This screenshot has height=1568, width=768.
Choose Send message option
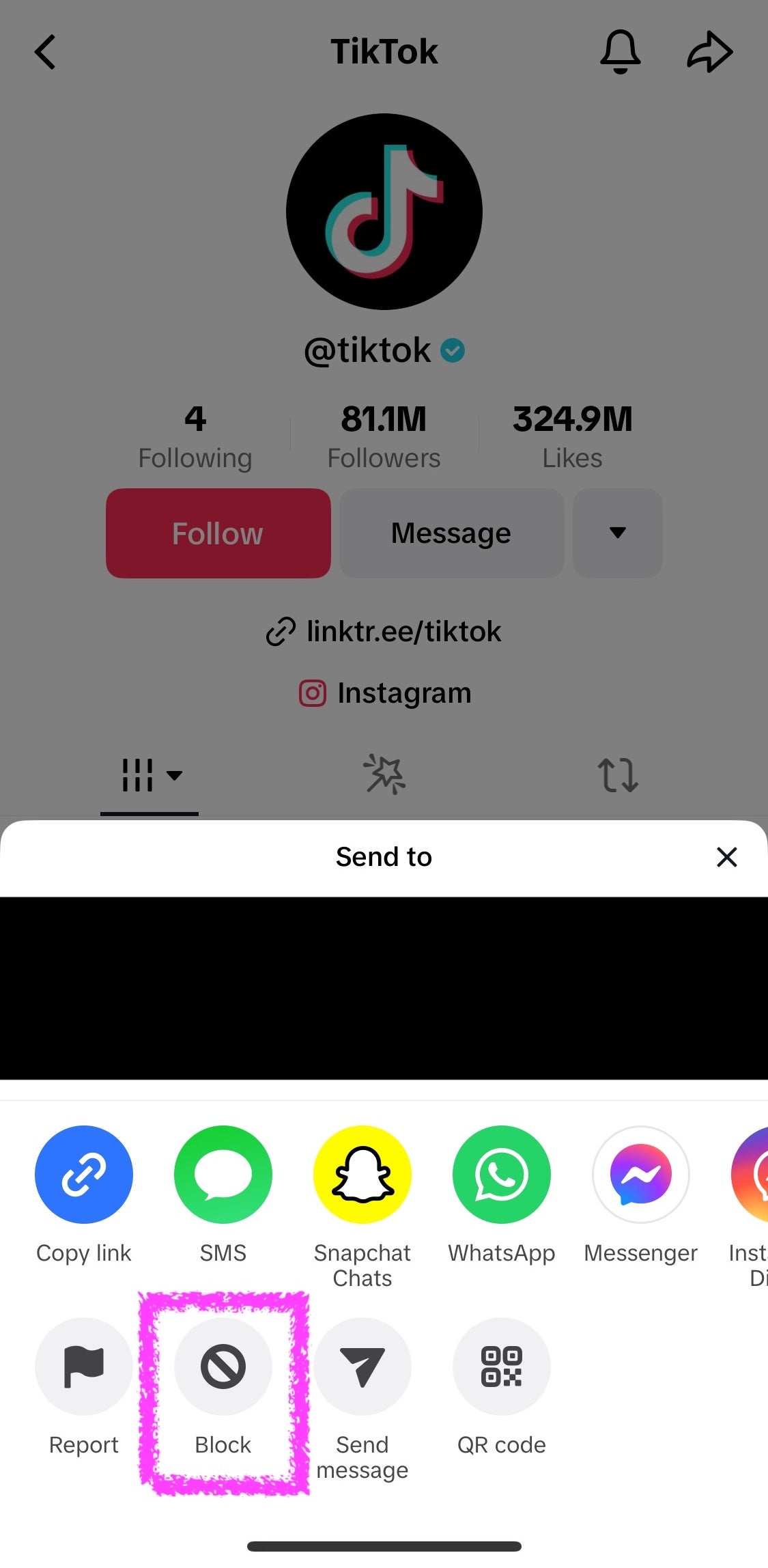coord(362,1367)
